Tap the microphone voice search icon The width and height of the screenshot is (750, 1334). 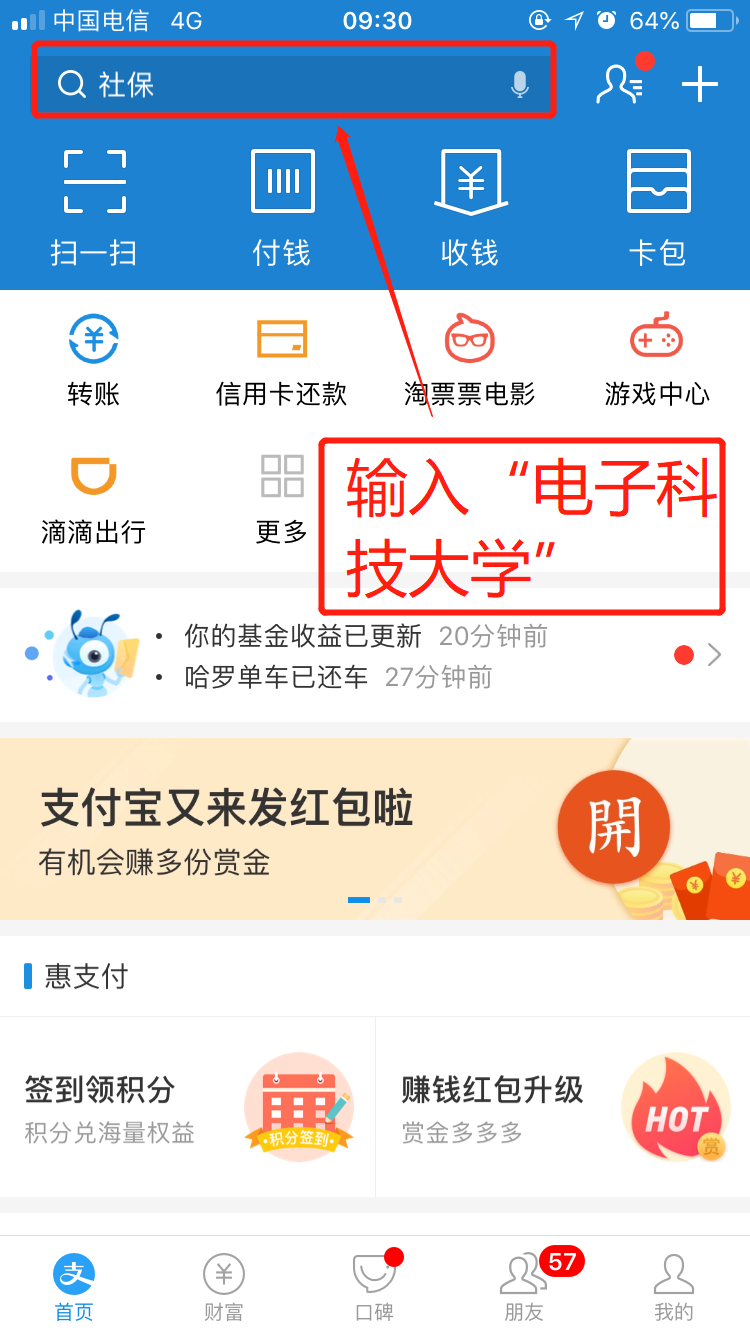pos(519,84)
